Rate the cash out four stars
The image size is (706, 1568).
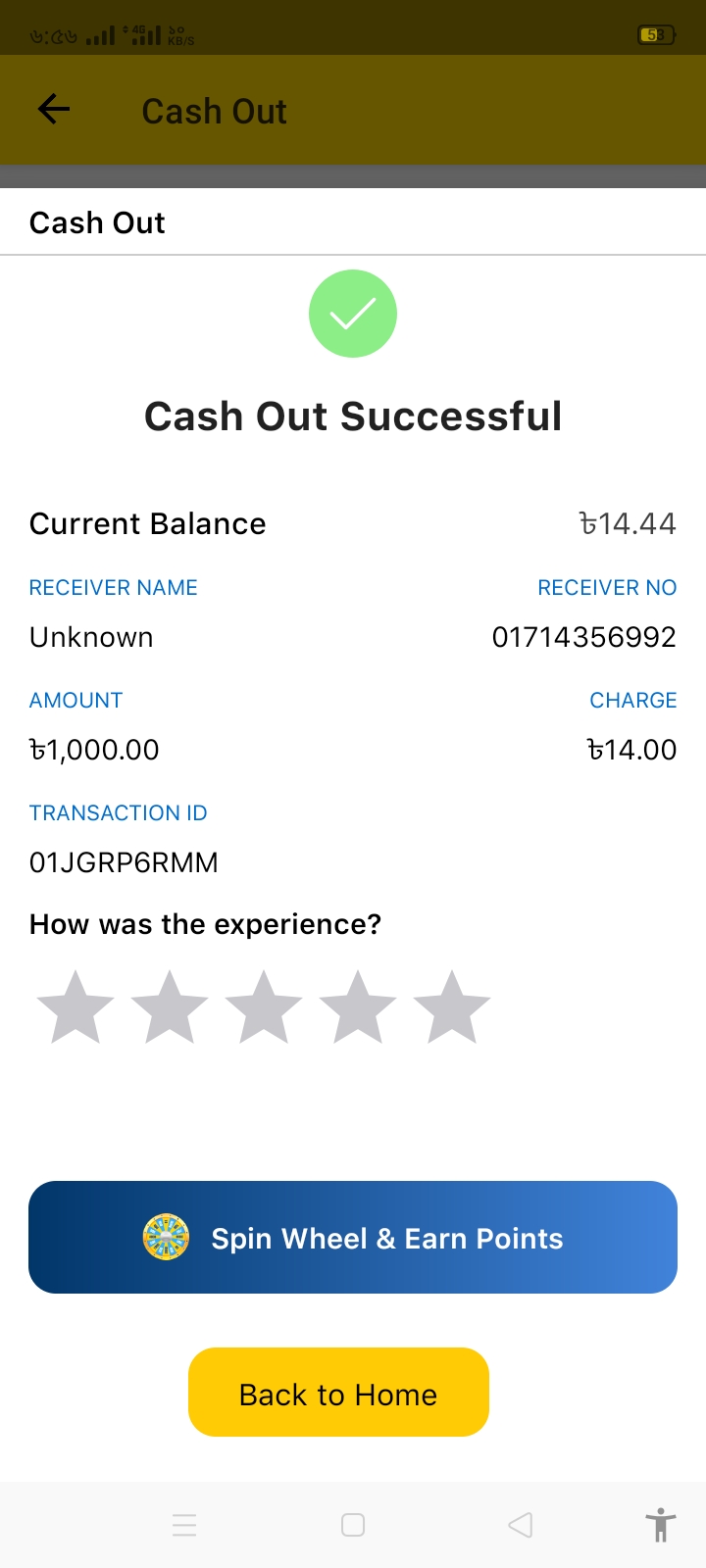point(358,1007)
